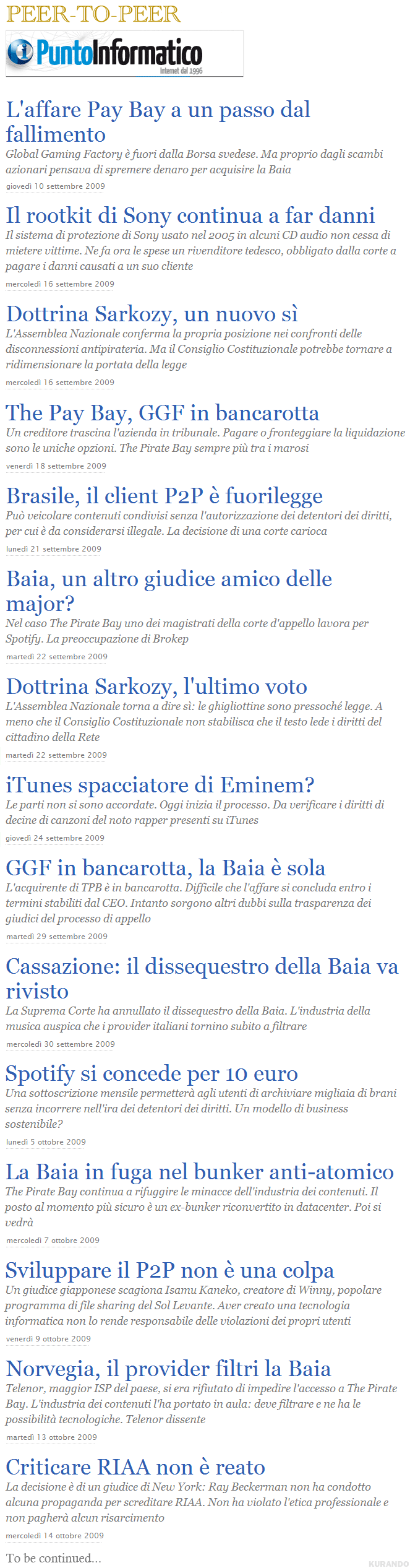Tap the Punto Informatico banner
Screen dimensions: 410x1568
click(124, 54)
